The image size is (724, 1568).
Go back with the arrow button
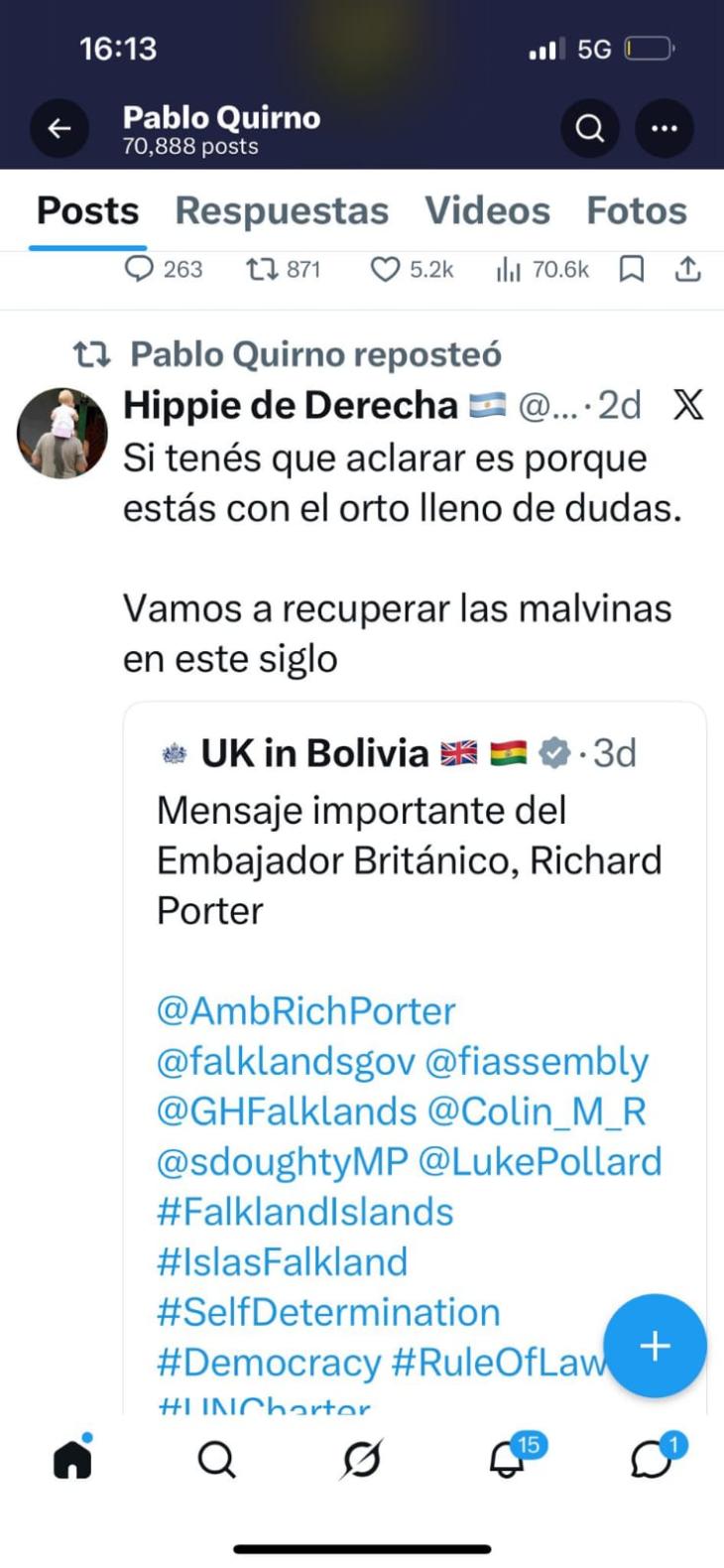[x=60, y=129]
